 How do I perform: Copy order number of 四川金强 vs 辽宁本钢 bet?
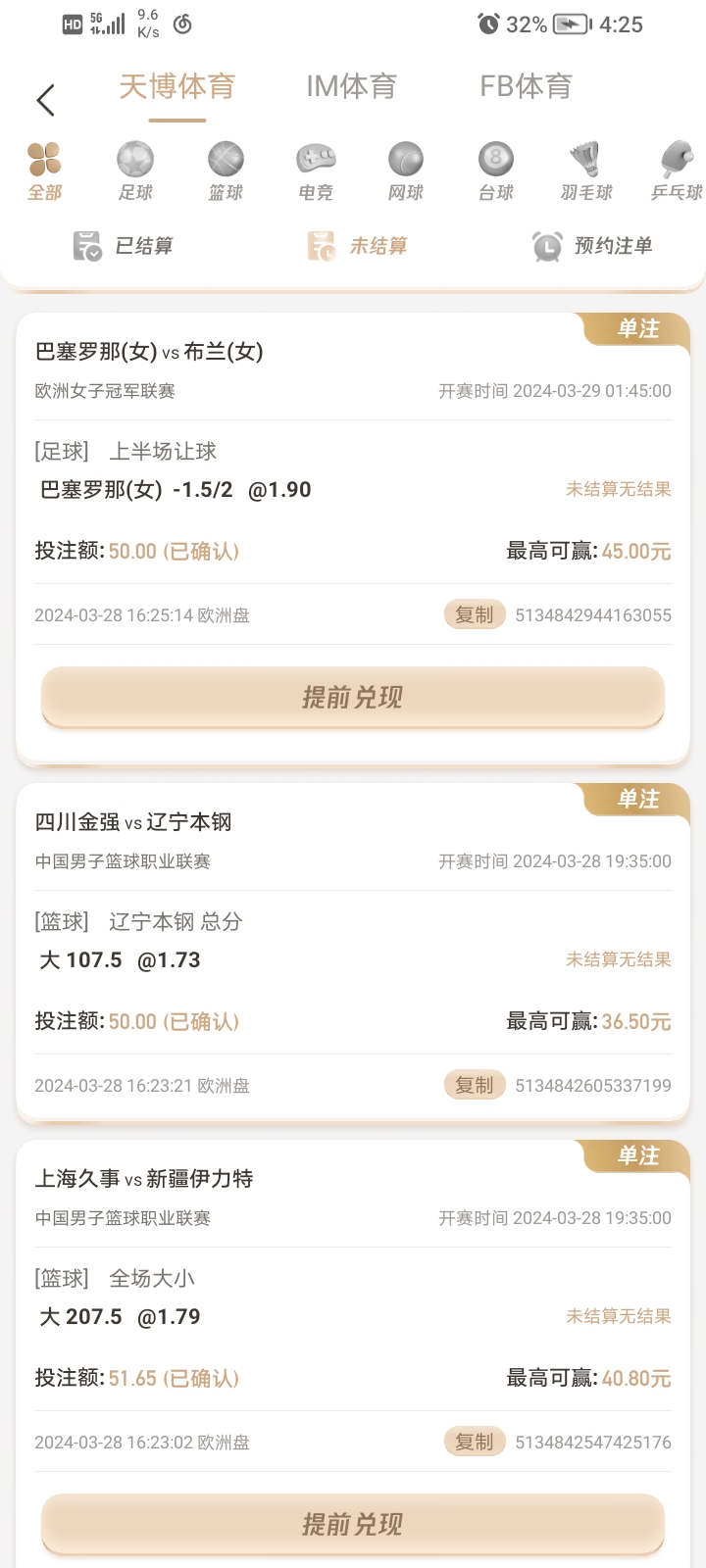pyautogui.click(x=475, y=1085)
